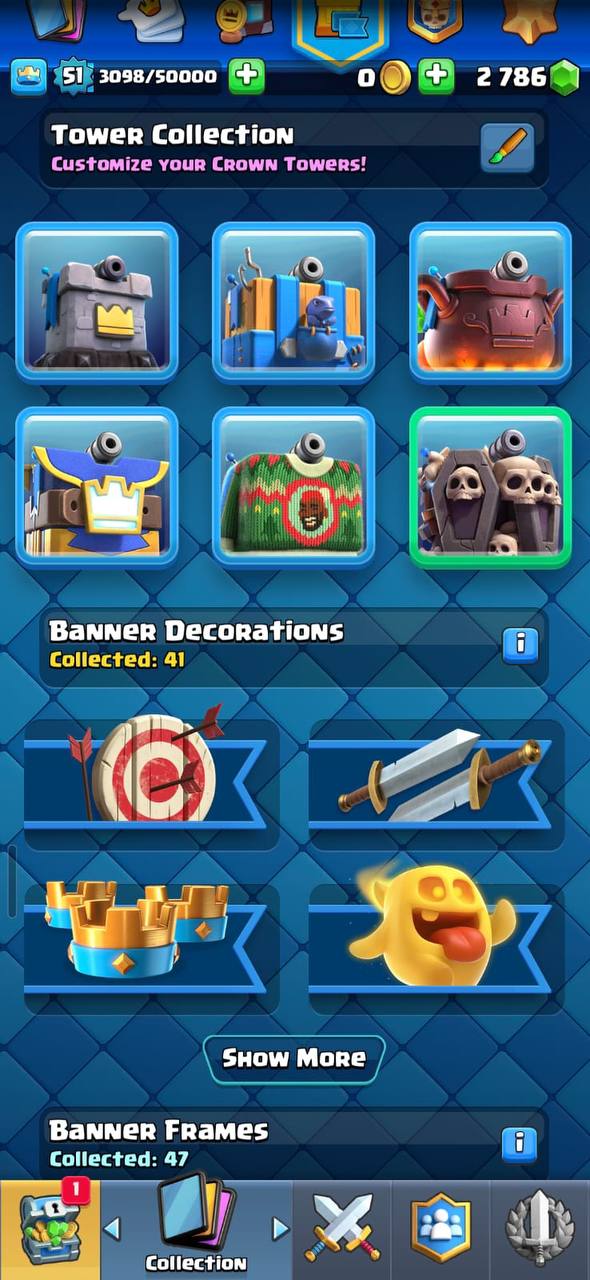Open Banner Frames info button
Viewport: 590px width, 1280px height.
[x=519, y=1143]
